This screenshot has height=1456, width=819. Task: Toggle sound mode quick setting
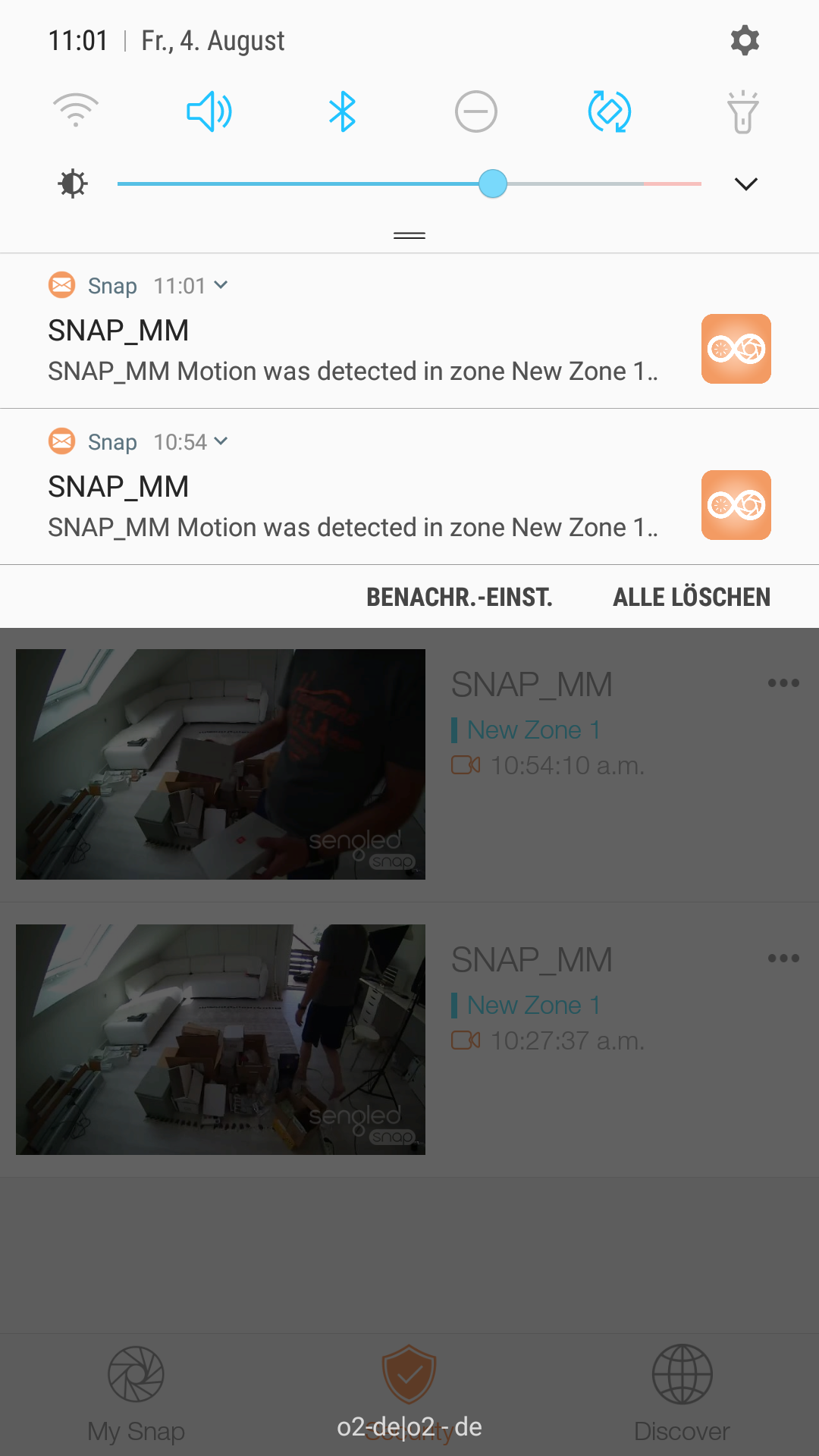click(x=209, y=111)
